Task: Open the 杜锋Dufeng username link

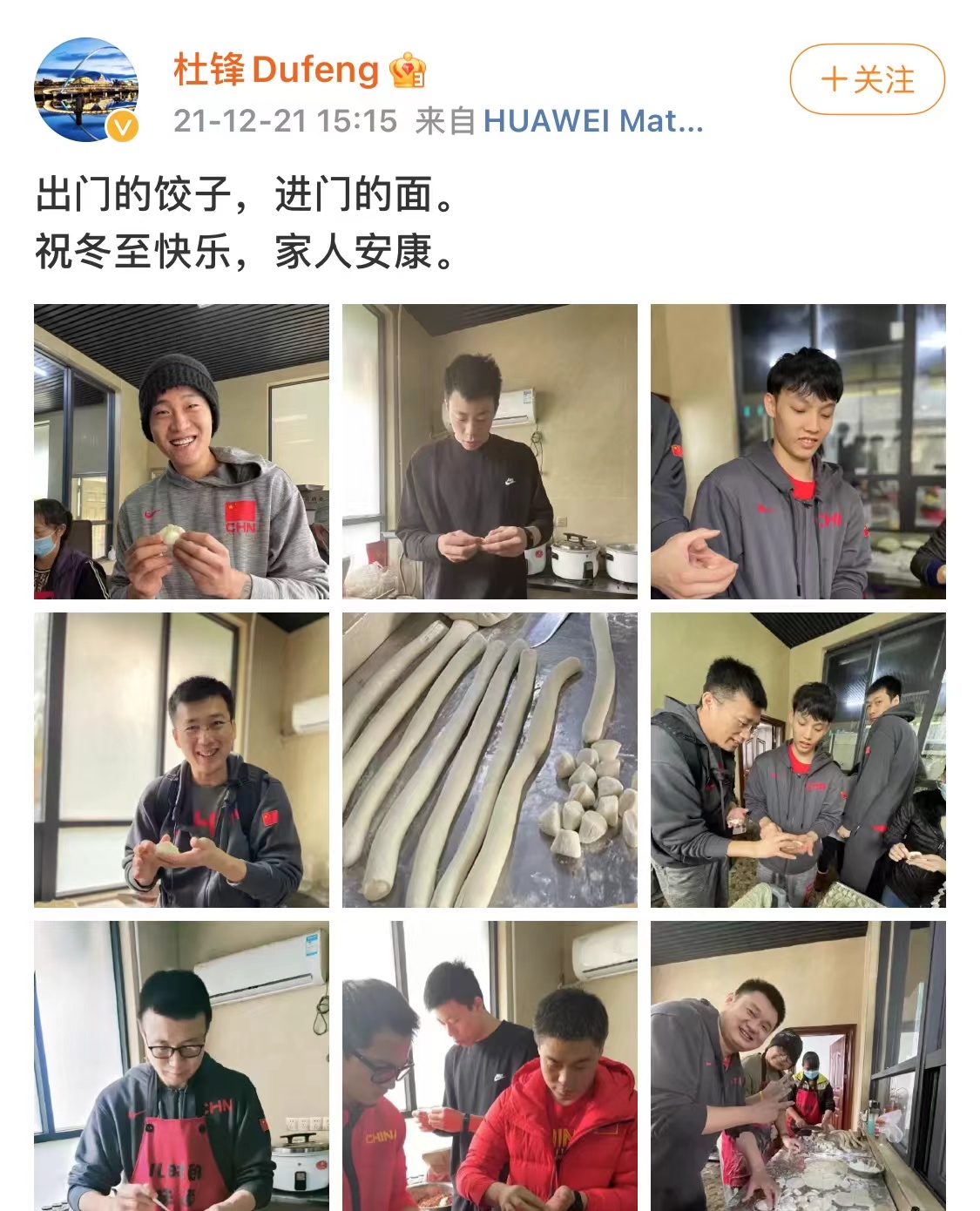Action: (x=275, y=70)
